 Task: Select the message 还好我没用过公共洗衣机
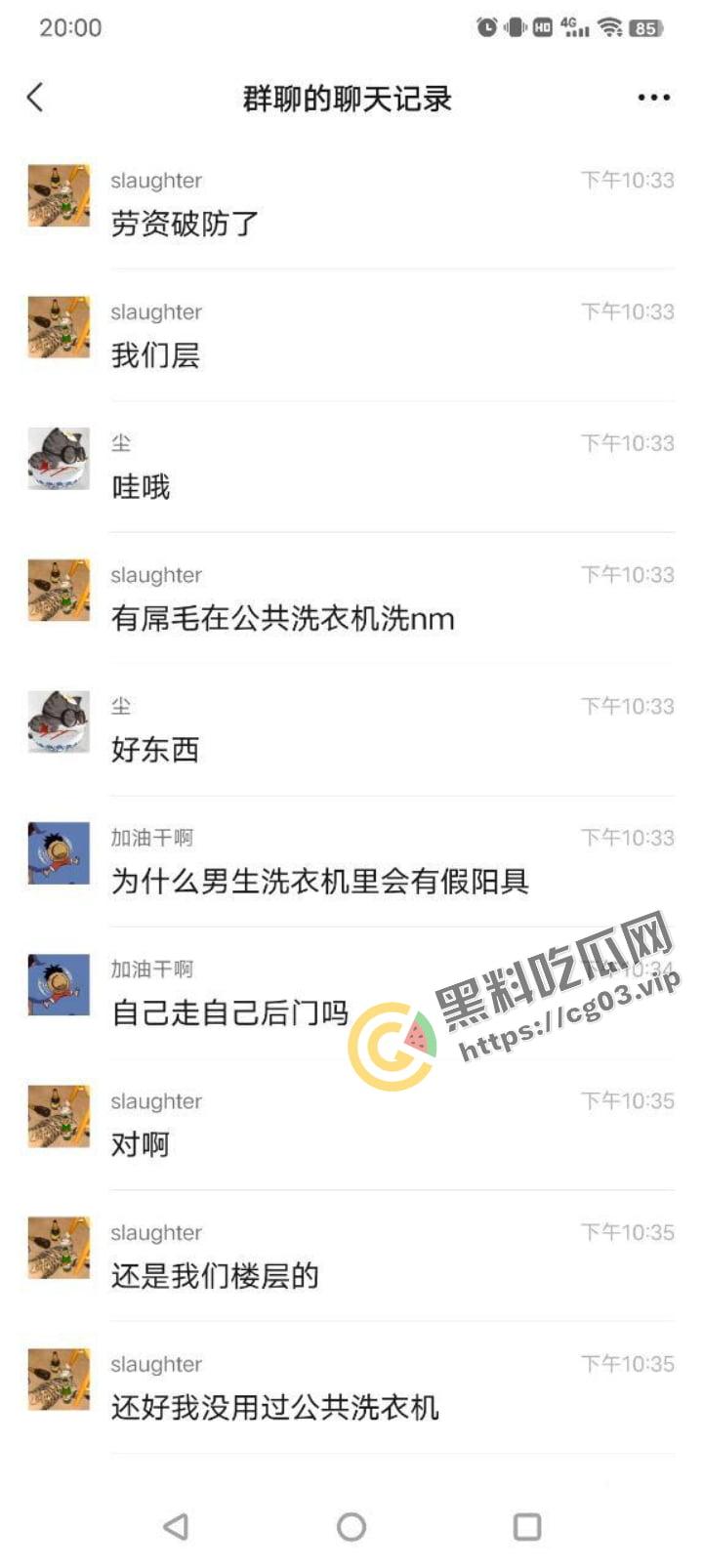tap(274, 1408)
